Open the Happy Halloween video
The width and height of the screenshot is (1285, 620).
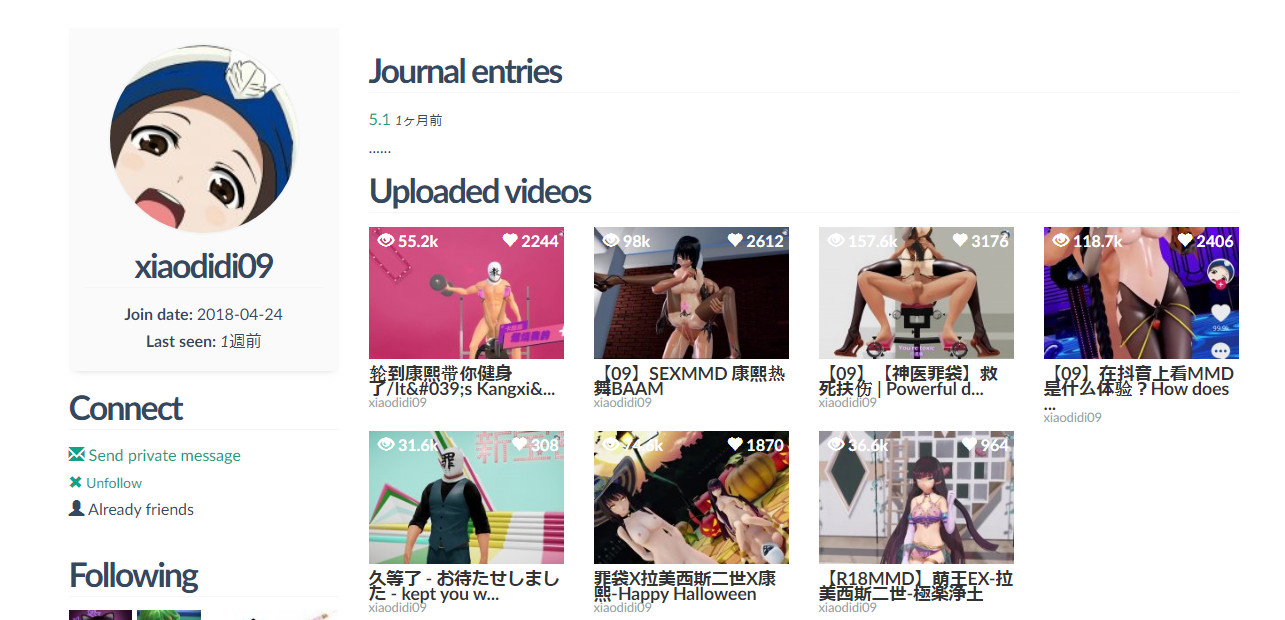click(691, 497)
